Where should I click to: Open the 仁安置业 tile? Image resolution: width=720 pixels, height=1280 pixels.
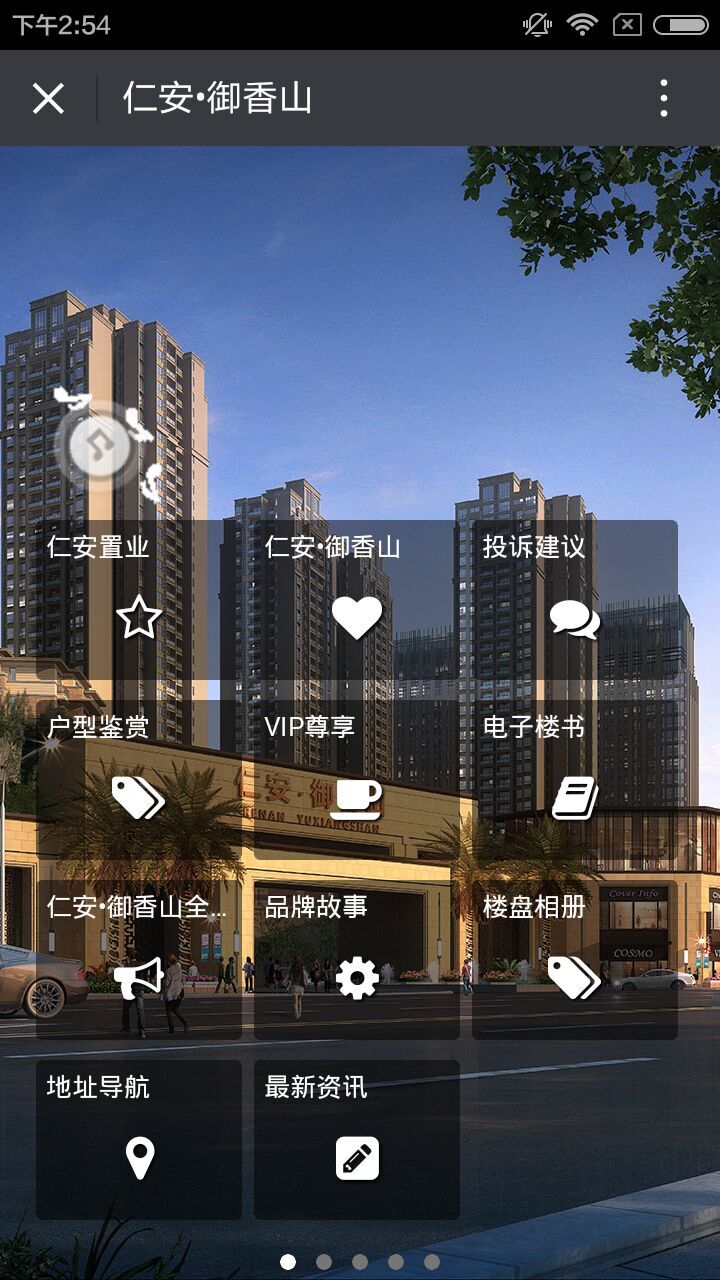[x=139, y=599]
